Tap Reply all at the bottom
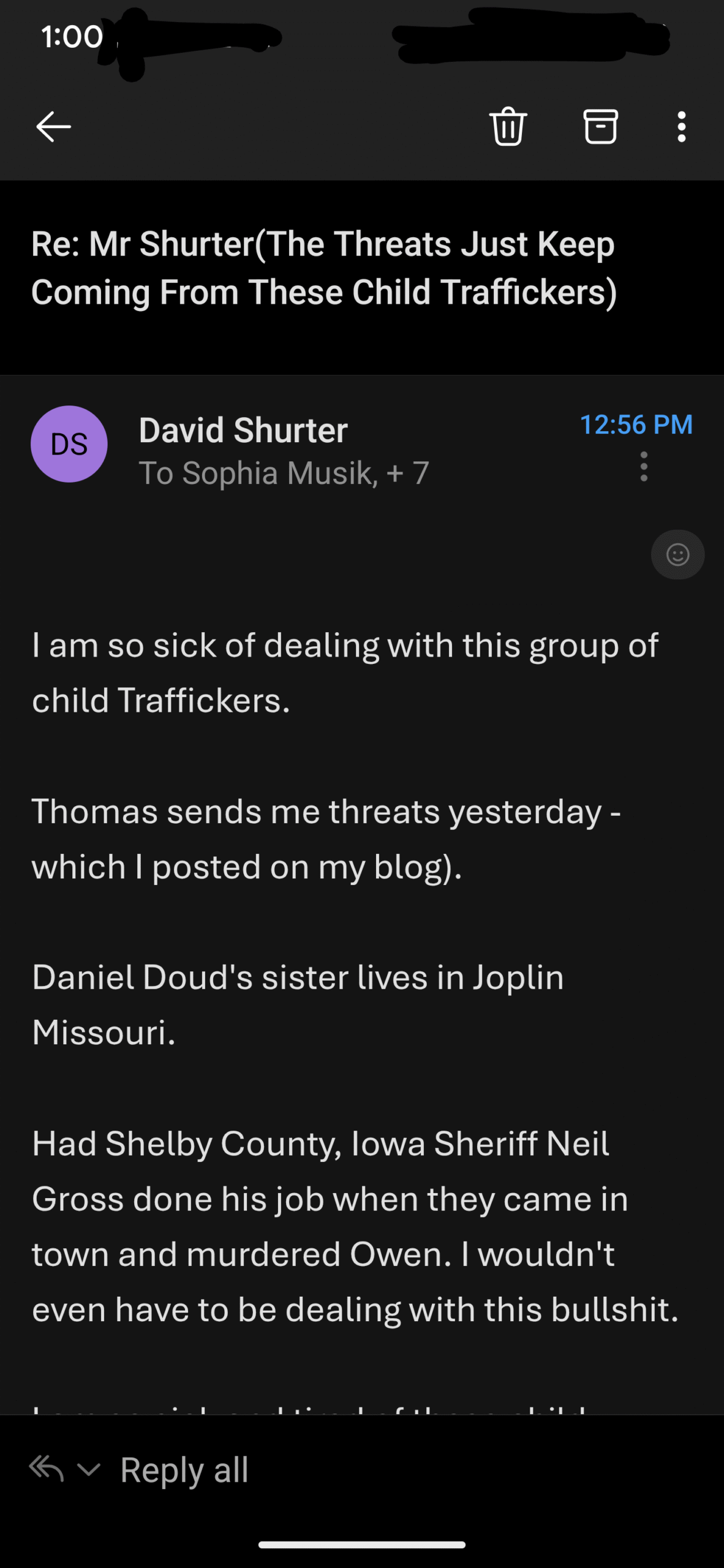Screen dimensions: 724x1568 click(x=184, y=1470)
